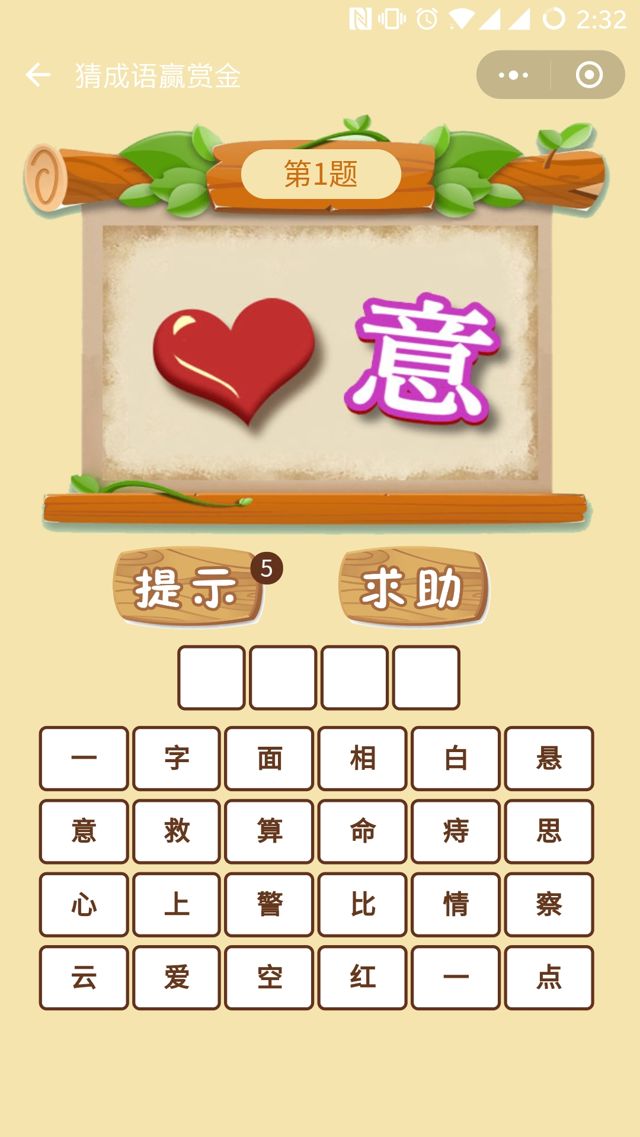Open the mini program overflow menu
The image size is (640, 1137).
(x=513, y=75)
